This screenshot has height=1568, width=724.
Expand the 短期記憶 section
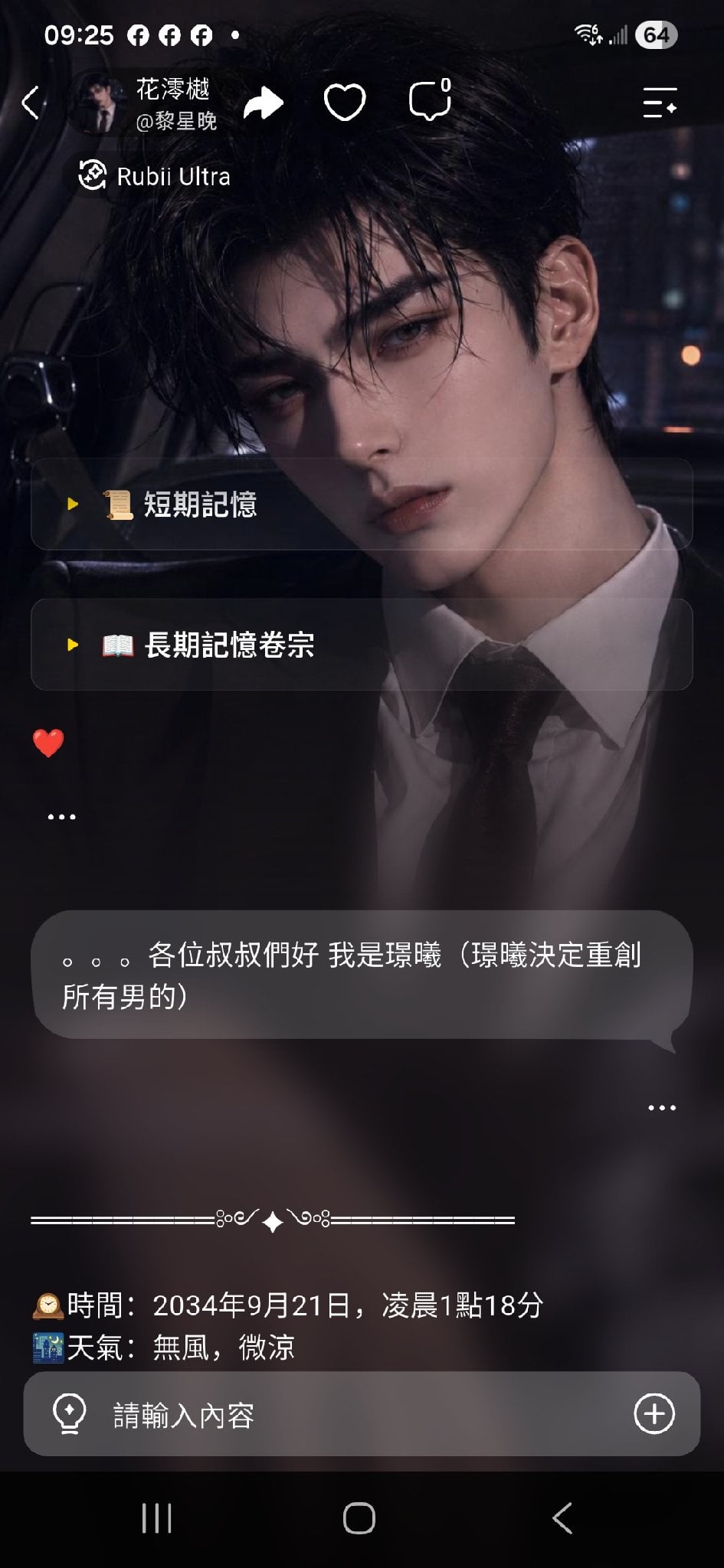(x=362, y=504)
